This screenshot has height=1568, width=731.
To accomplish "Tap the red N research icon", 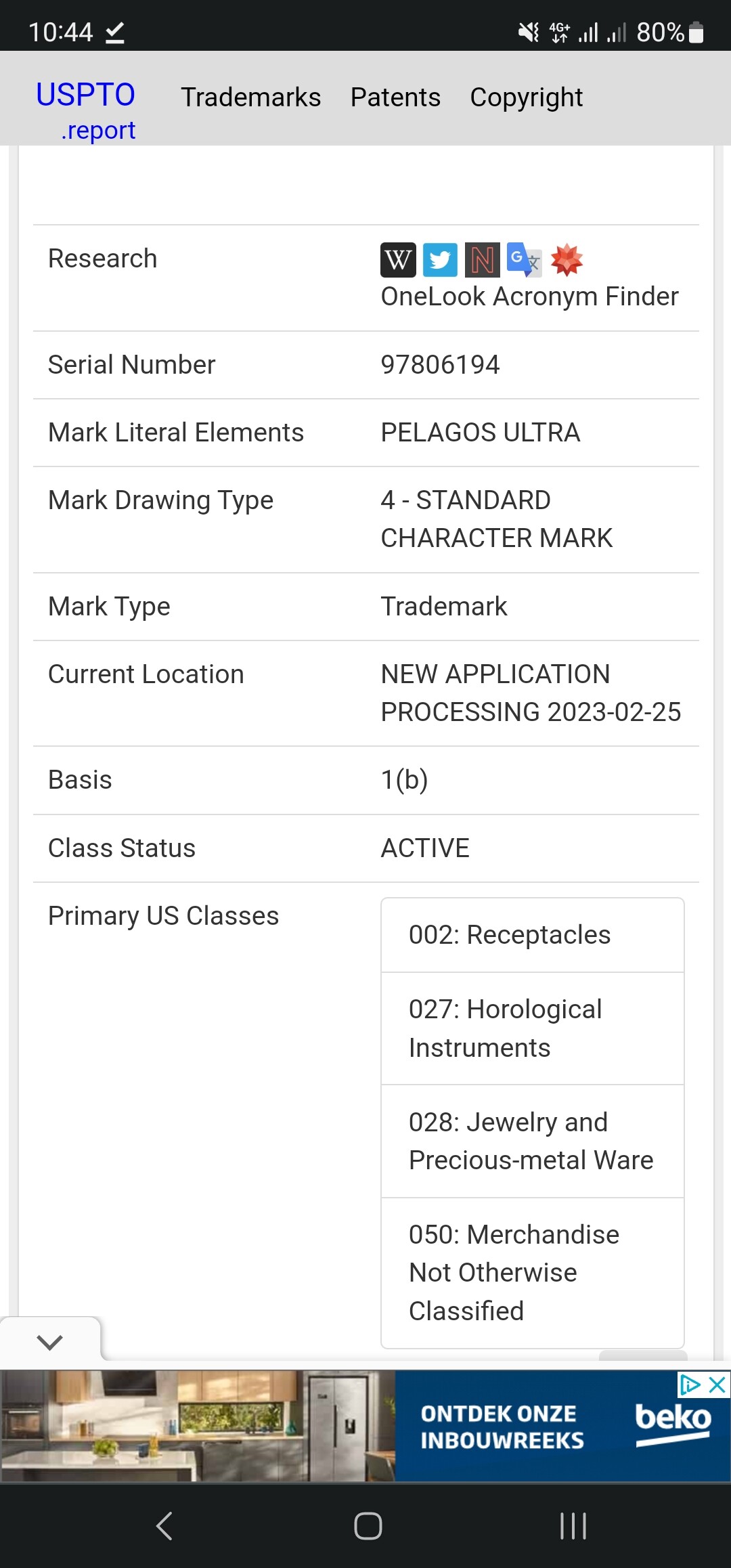I will (483, 260).
